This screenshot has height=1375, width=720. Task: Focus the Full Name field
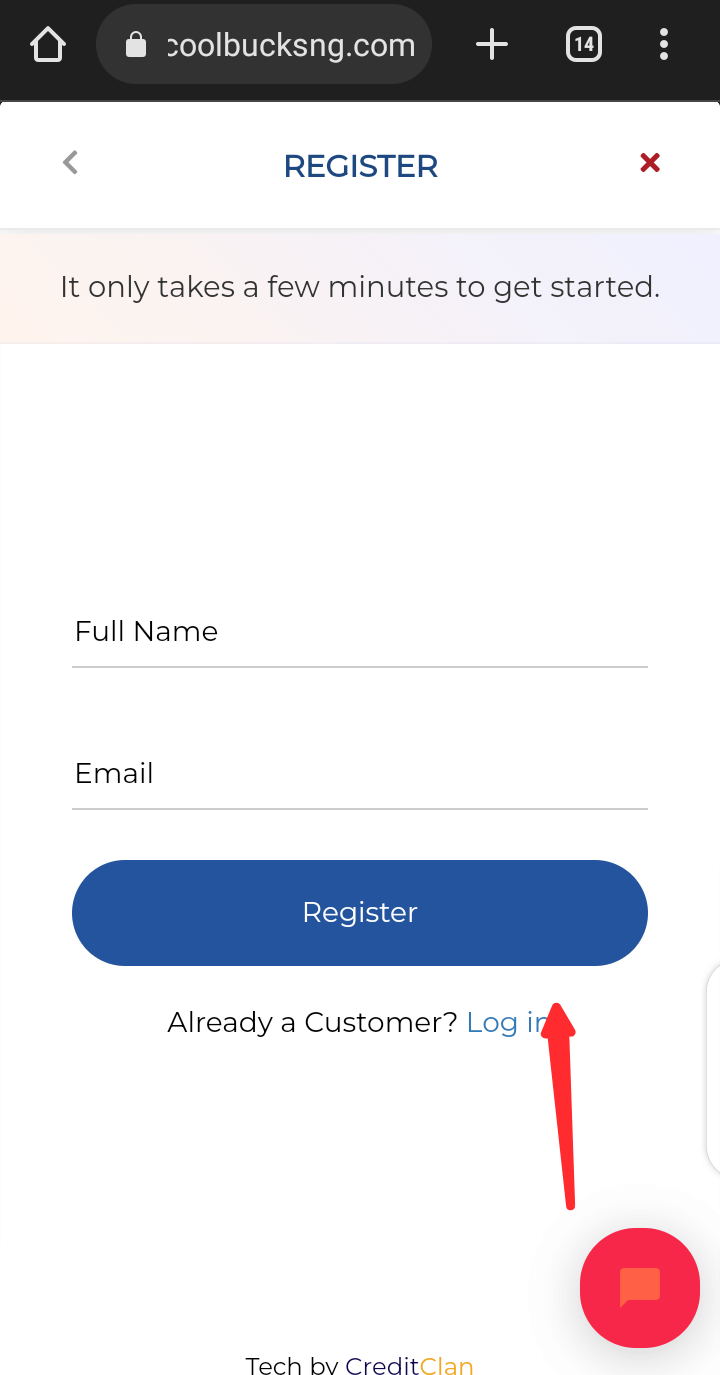360,633
